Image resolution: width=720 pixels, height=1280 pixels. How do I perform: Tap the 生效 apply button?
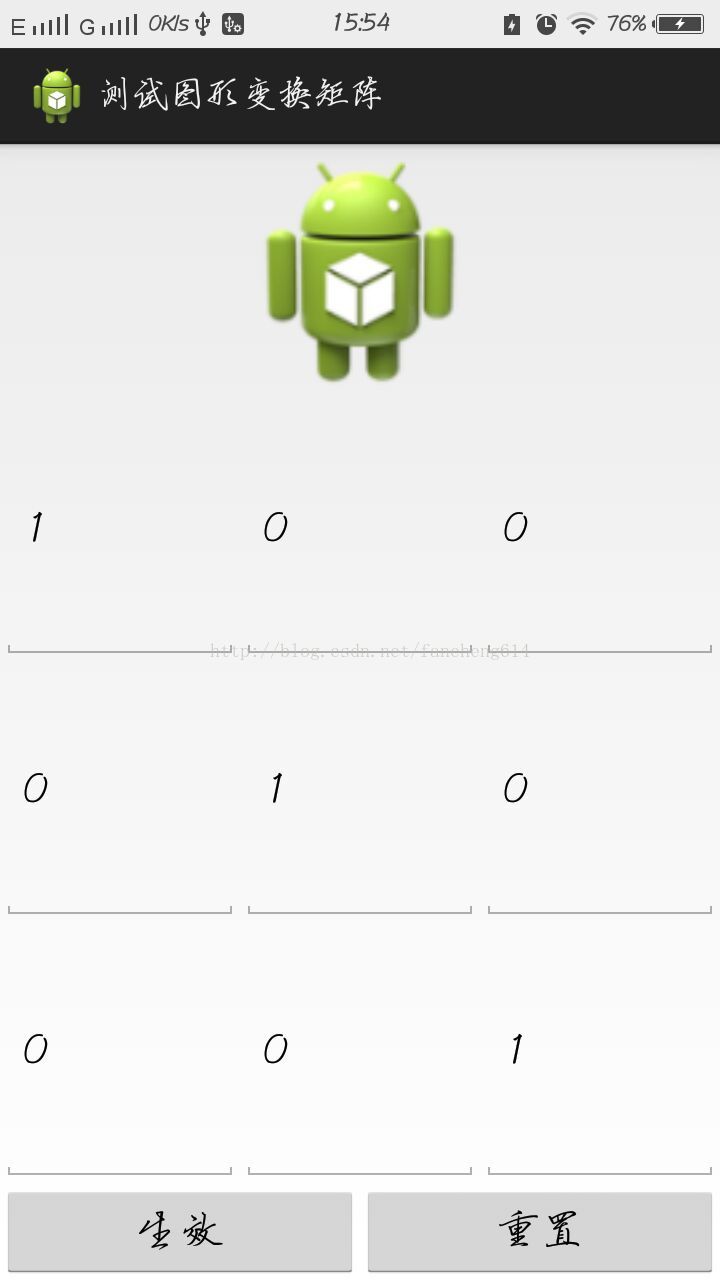pyautogui.click(x=180, y=1231)
